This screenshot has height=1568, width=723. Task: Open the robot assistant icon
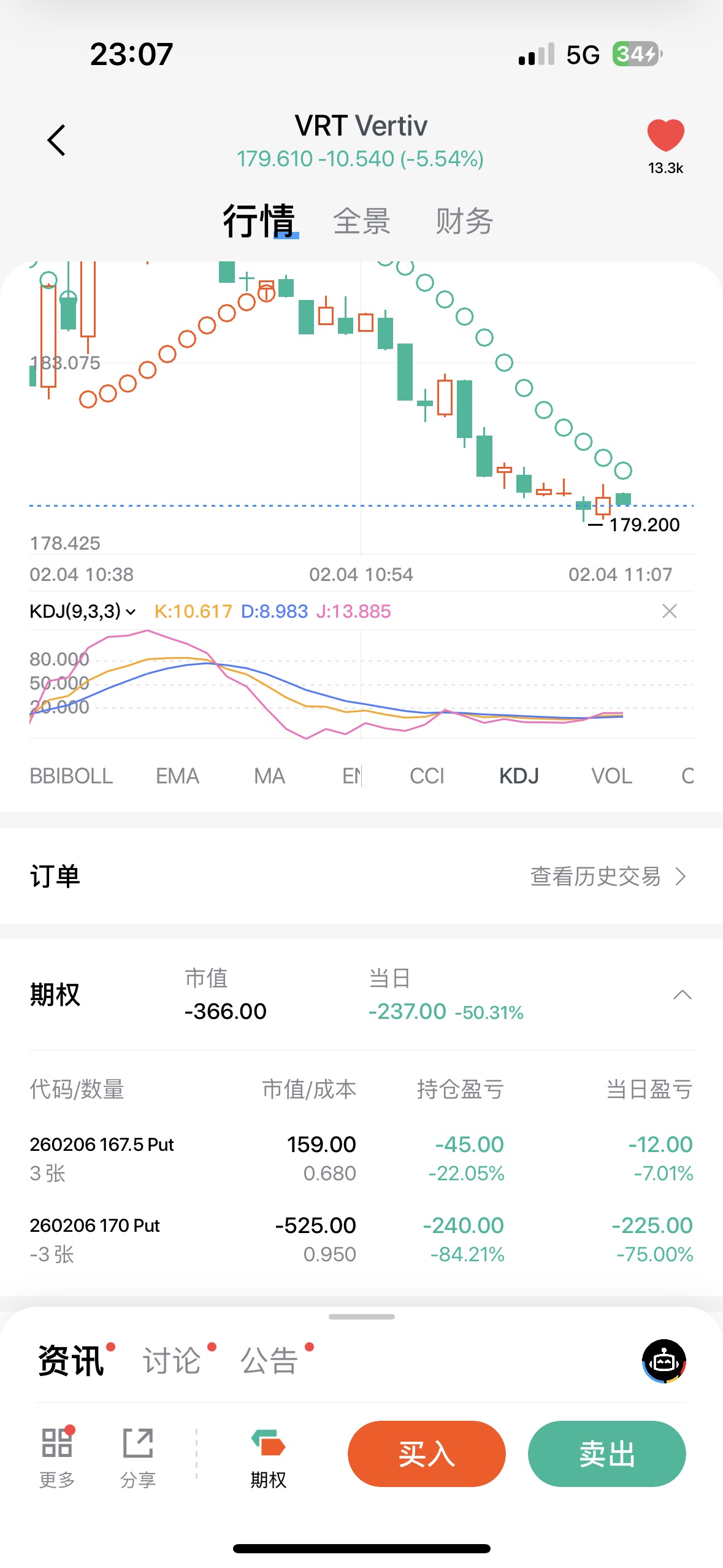pyautogui.click(x=664, y=1361)
